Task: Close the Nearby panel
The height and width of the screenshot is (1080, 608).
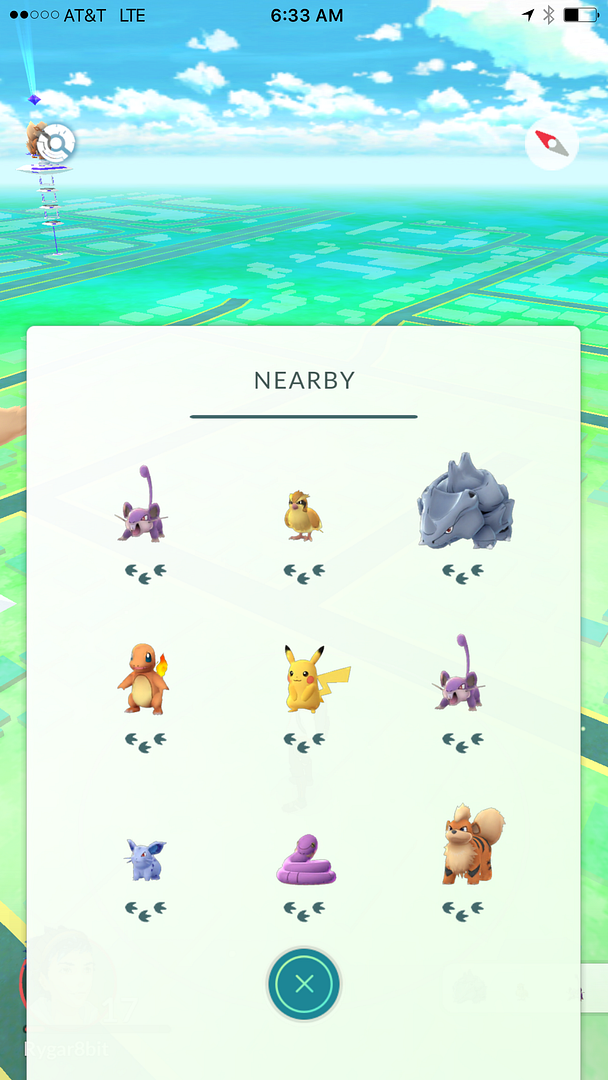Action: (304, 983)
